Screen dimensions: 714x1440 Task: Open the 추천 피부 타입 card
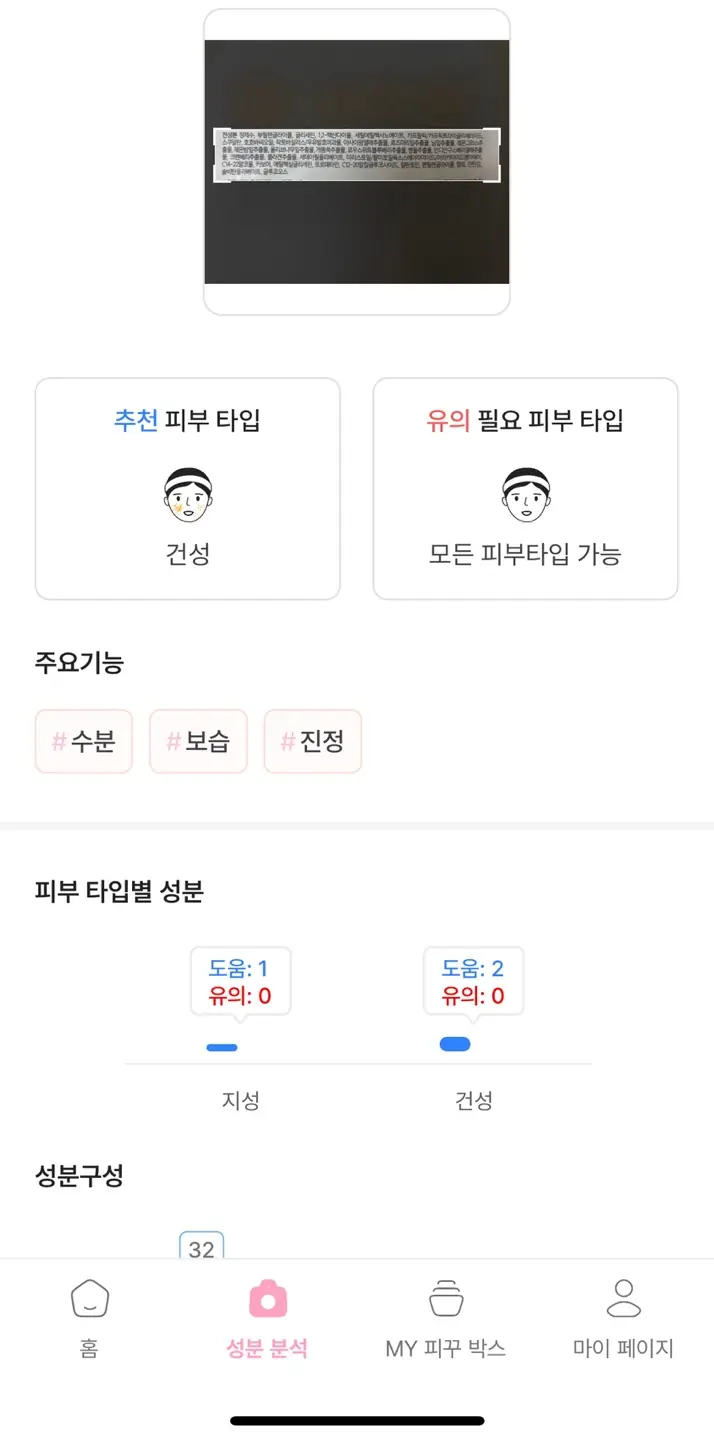188,488
